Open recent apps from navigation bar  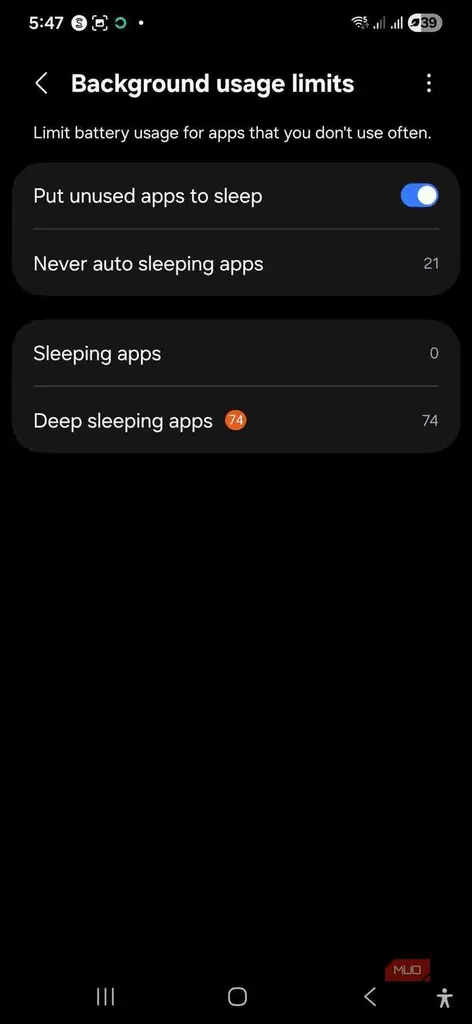(x=105, y=996)
